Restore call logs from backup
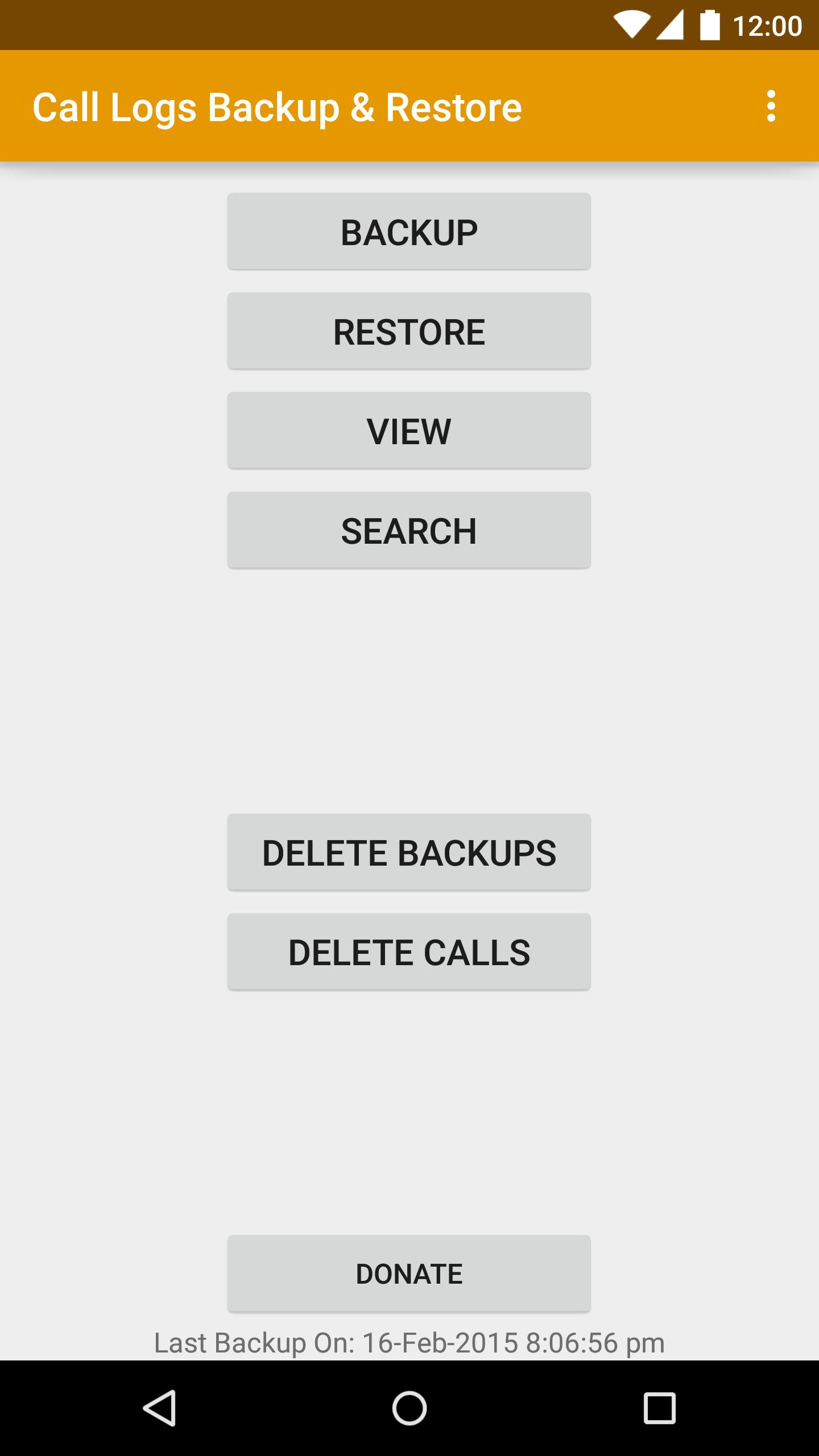819x1456 pixels. 409,330
